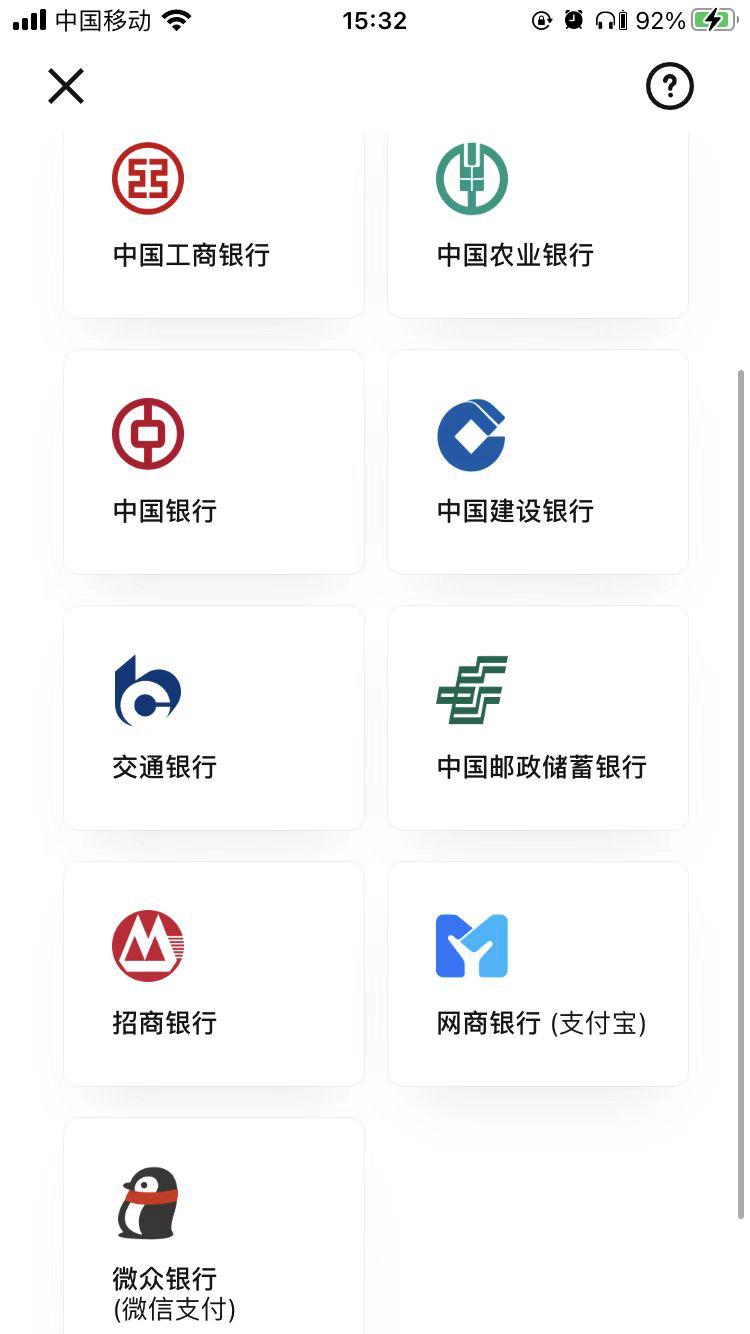Click the battery indicator in status bar
Screen dimensions: 750x1334
(x=712, y=18)
